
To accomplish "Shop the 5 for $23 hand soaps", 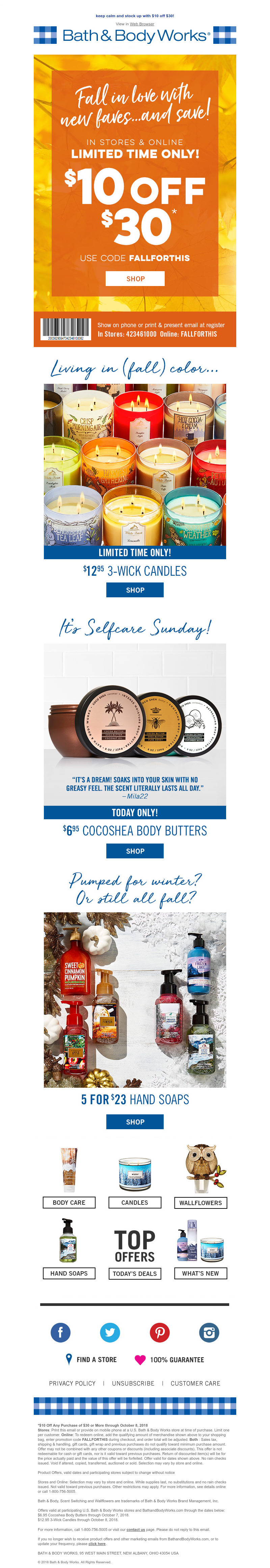I will click(x=135, y=1122).
